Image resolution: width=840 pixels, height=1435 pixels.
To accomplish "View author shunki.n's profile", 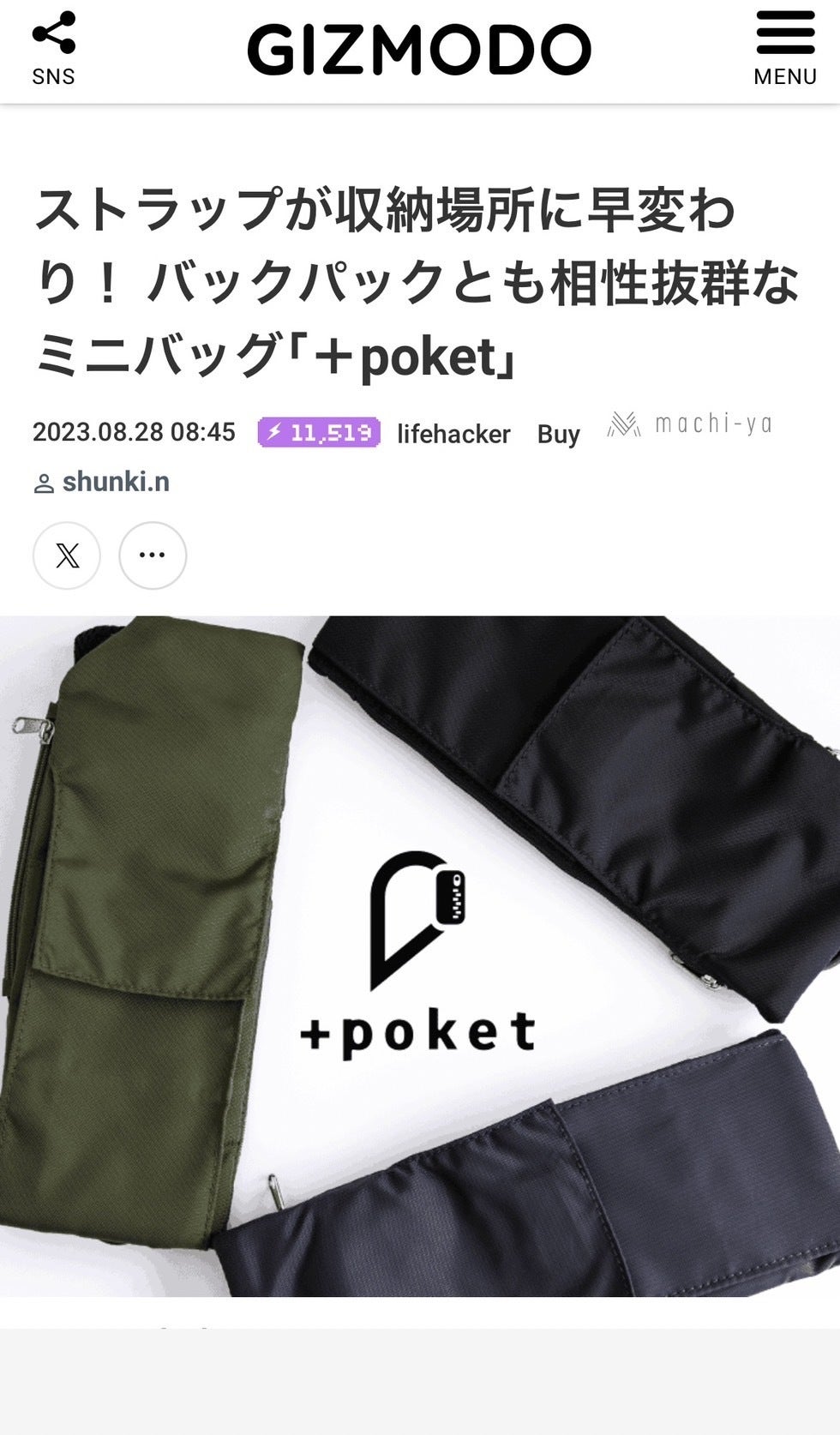I will [115, 482].
